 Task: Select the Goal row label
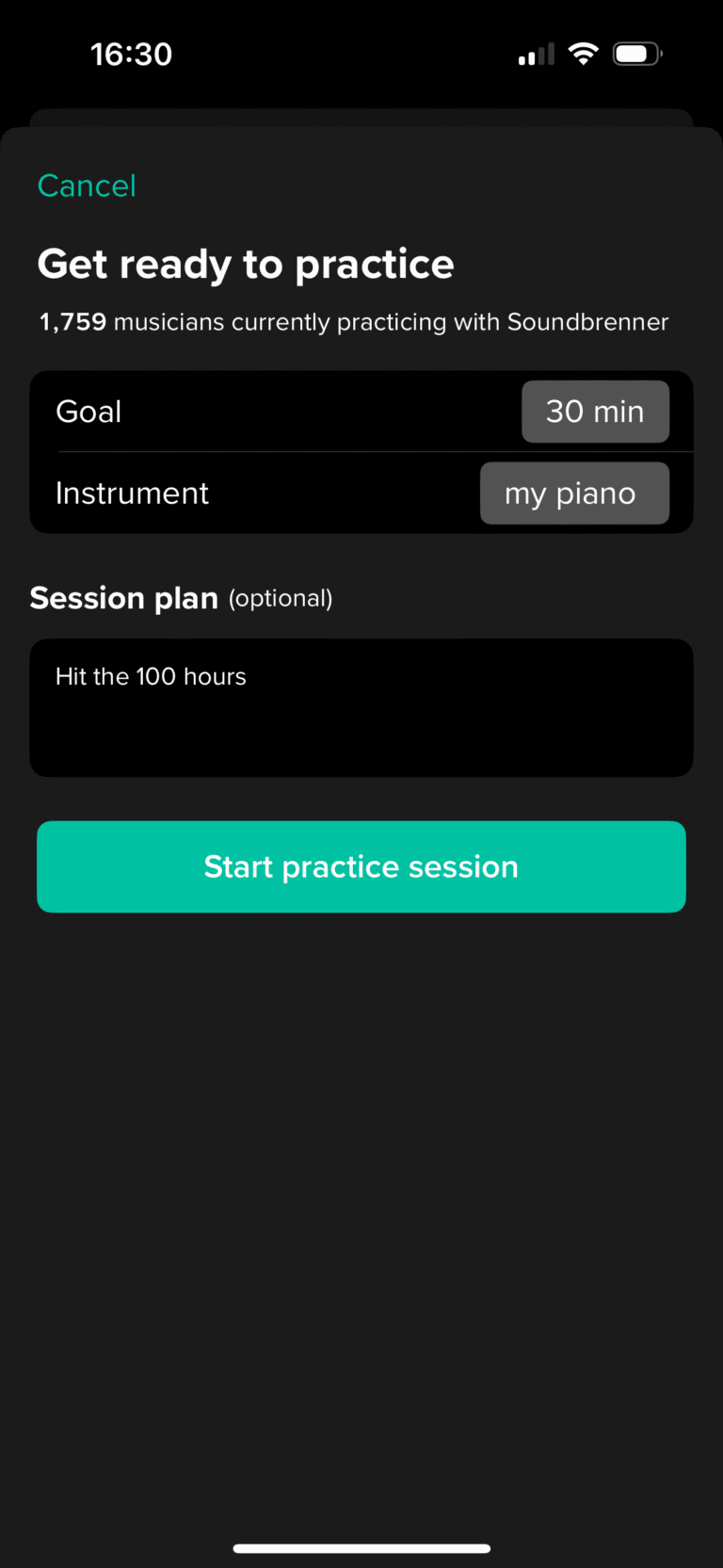click(x=88, y=412)
